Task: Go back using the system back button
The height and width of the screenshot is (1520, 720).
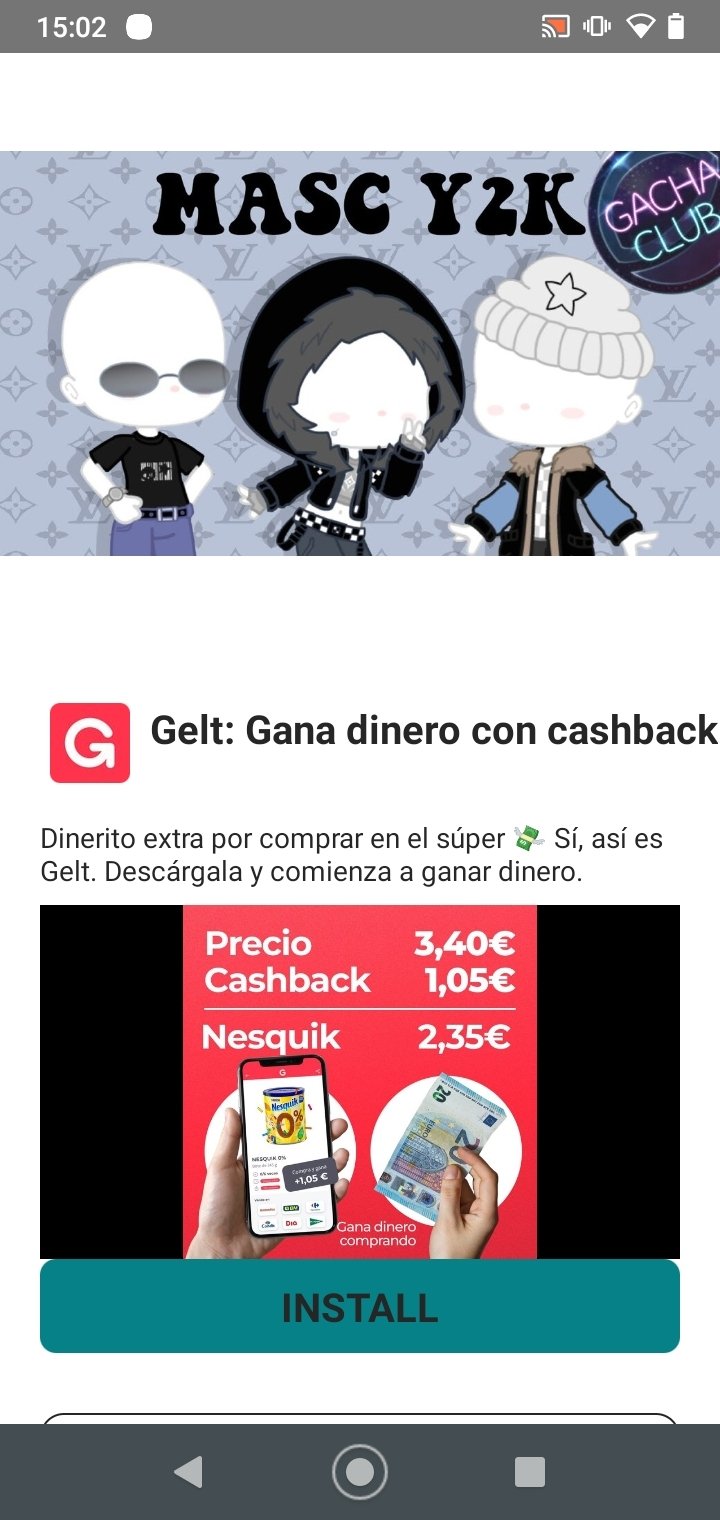Action: pos(188,1472)
